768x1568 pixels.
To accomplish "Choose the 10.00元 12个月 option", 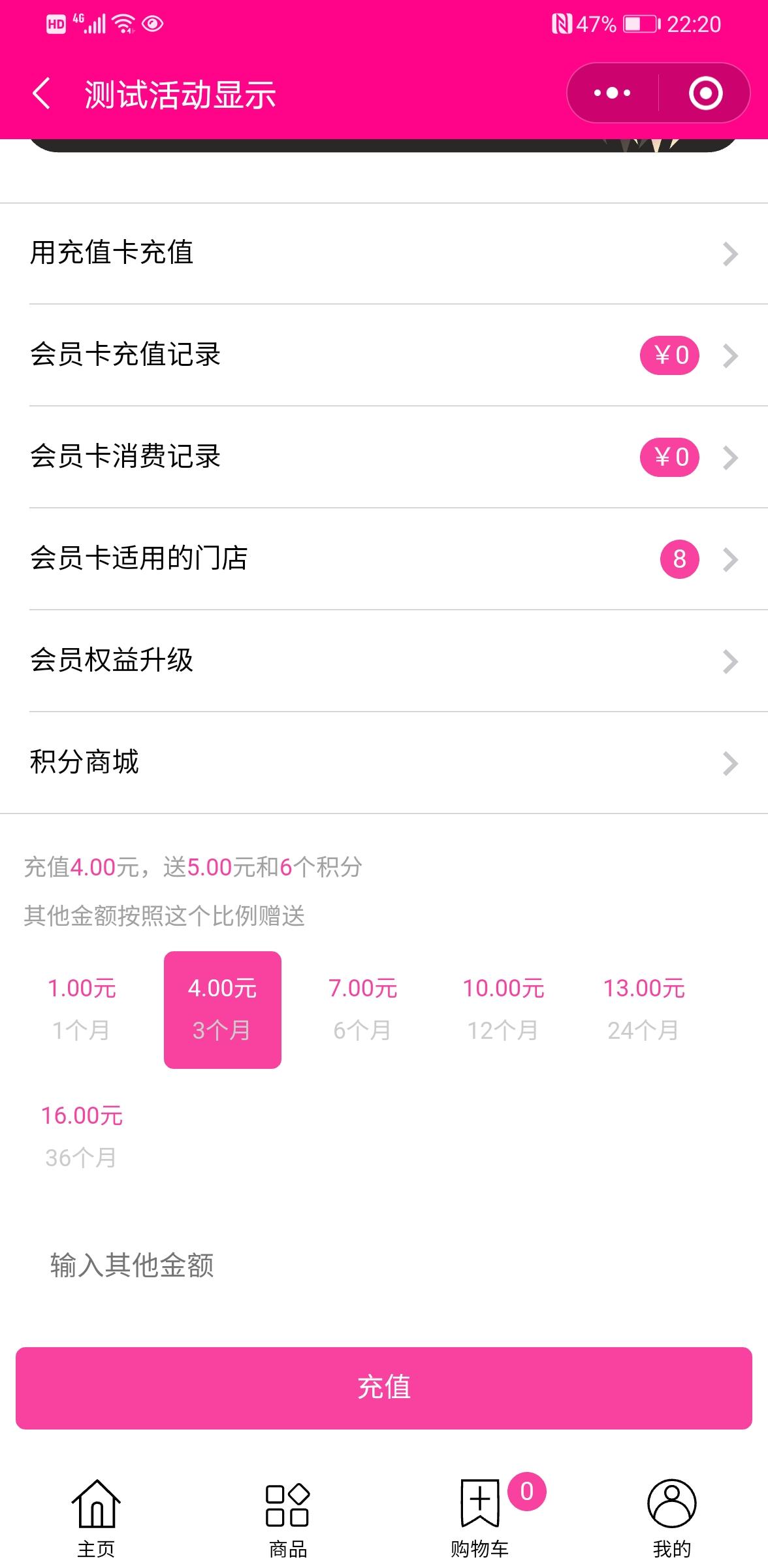I will point(503,1009).
